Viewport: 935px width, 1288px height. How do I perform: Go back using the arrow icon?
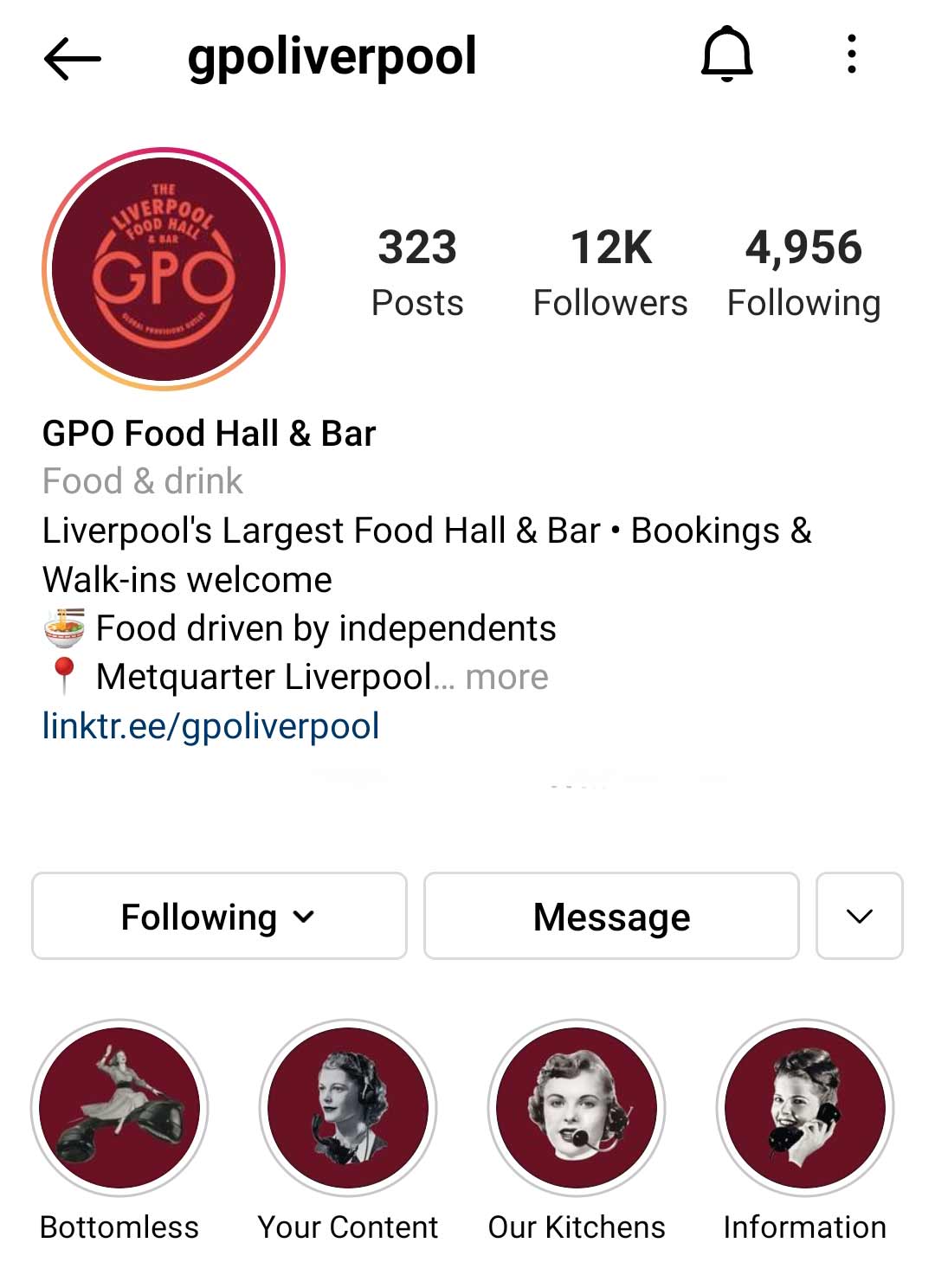[x=73, y=59]
